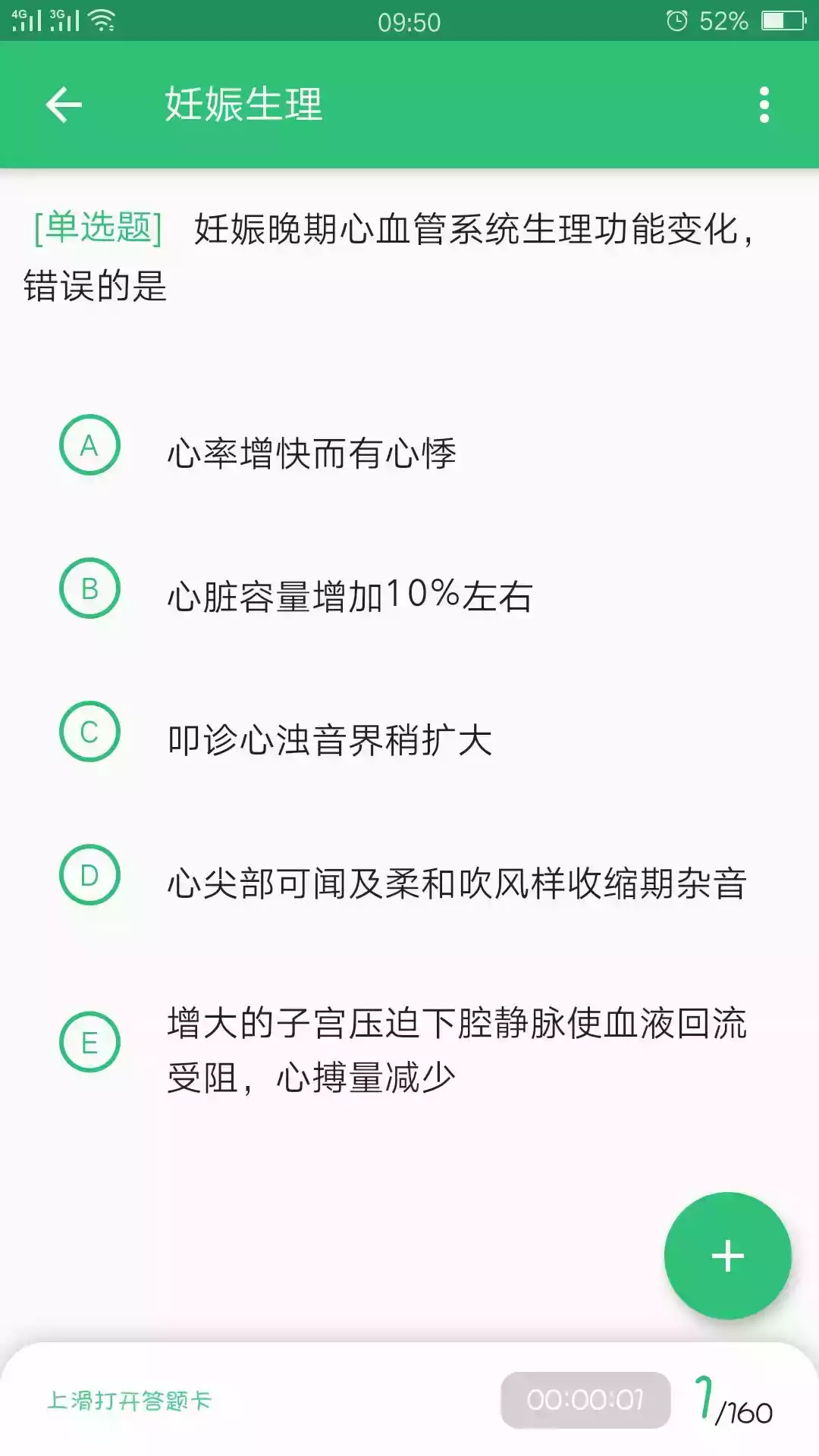The width and height of the screenshot is (819, 1456).
Task: Tap the back arrow to exit the quiz
Action: point(64,105)
